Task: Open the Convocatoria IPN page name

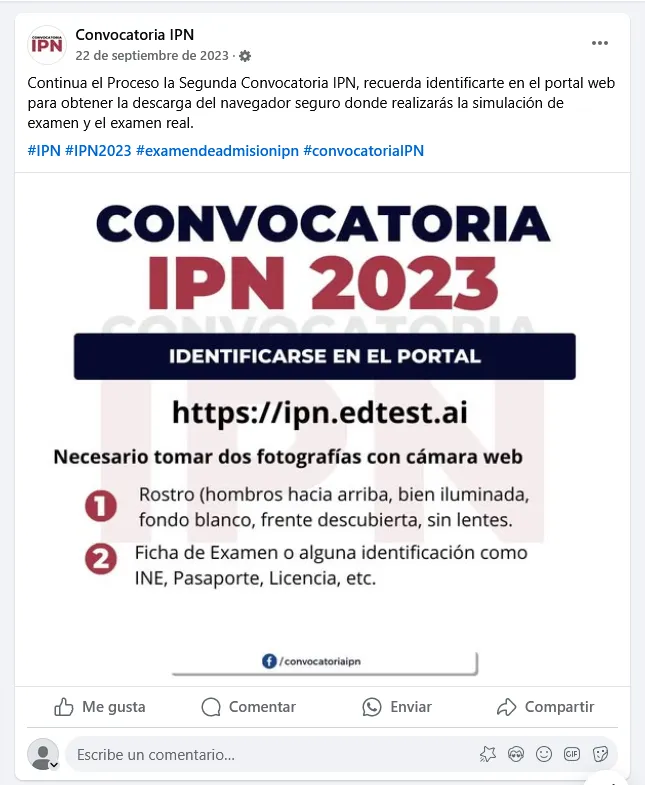Action: 135,35
